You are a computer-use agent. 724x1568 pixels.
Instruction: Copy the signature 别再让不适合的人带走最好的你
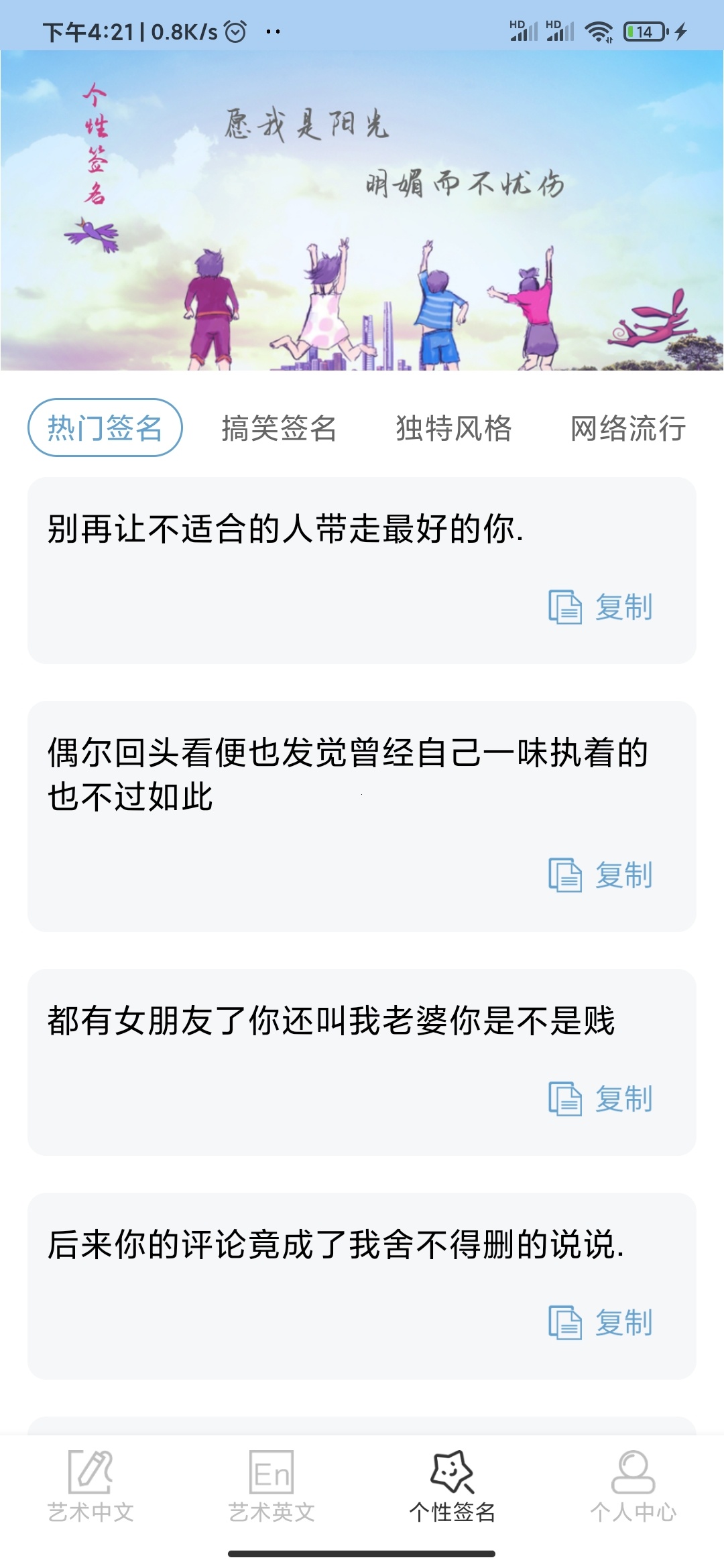601,607
